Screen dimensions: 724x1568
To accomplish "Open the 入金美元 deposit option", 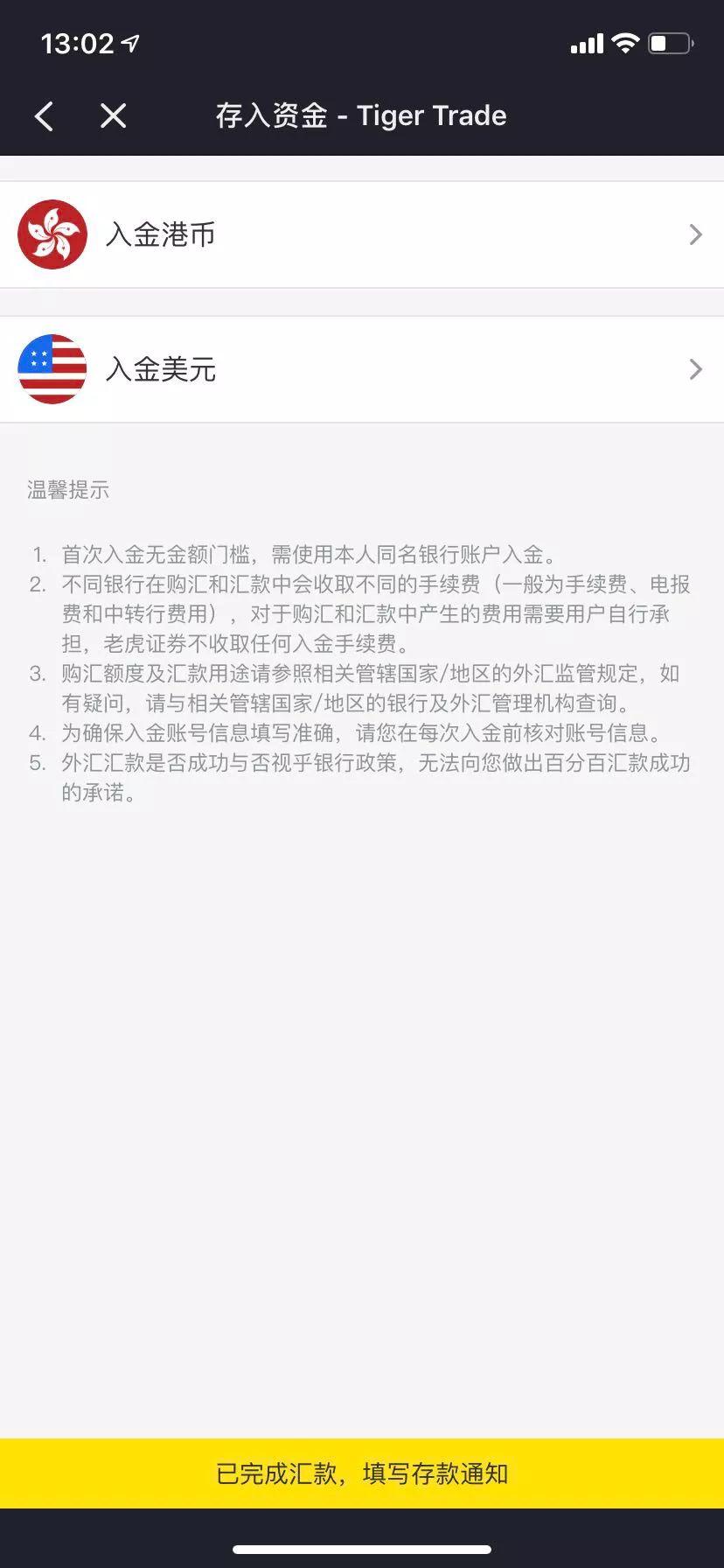I will (x=362, y=369).
